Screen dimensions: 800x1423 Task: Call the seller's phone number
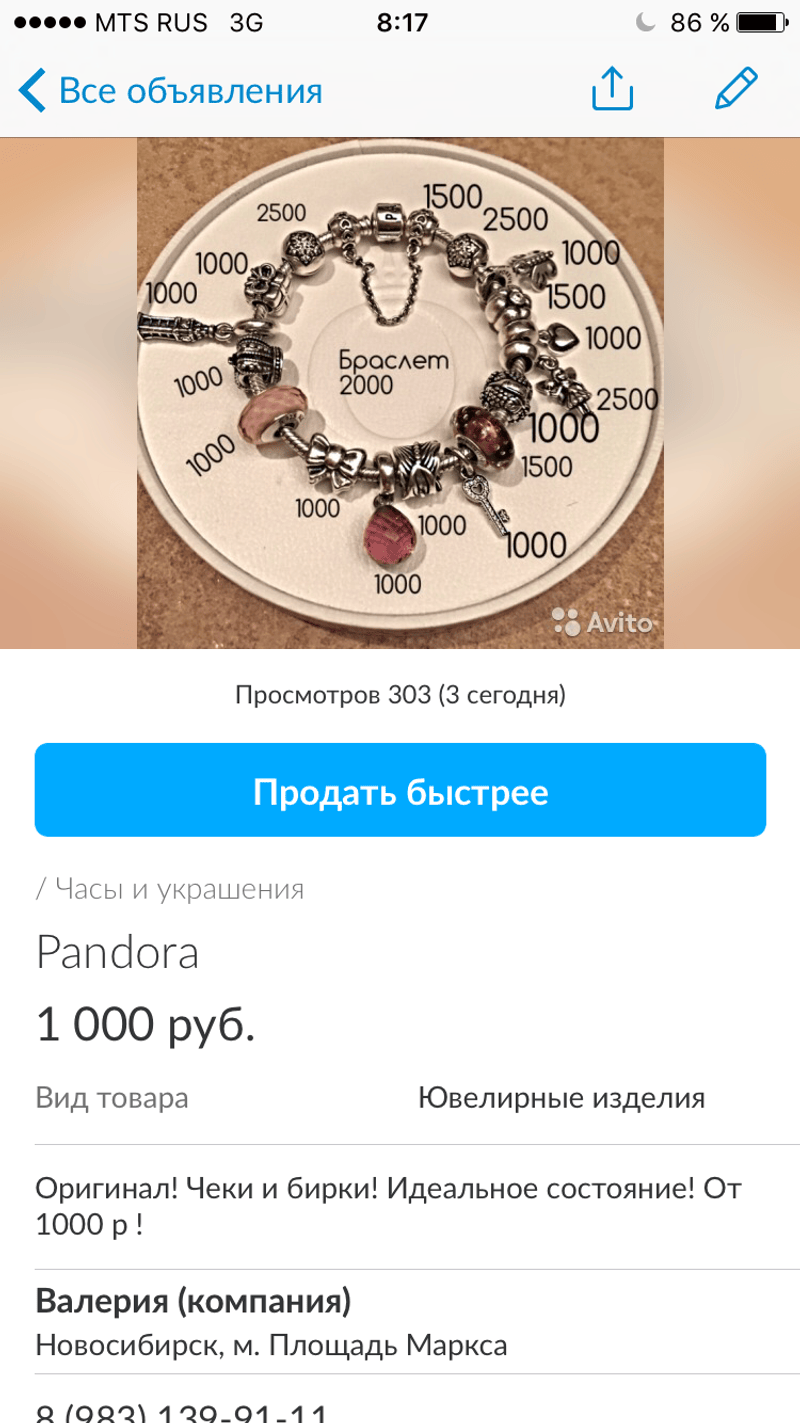182,1410
